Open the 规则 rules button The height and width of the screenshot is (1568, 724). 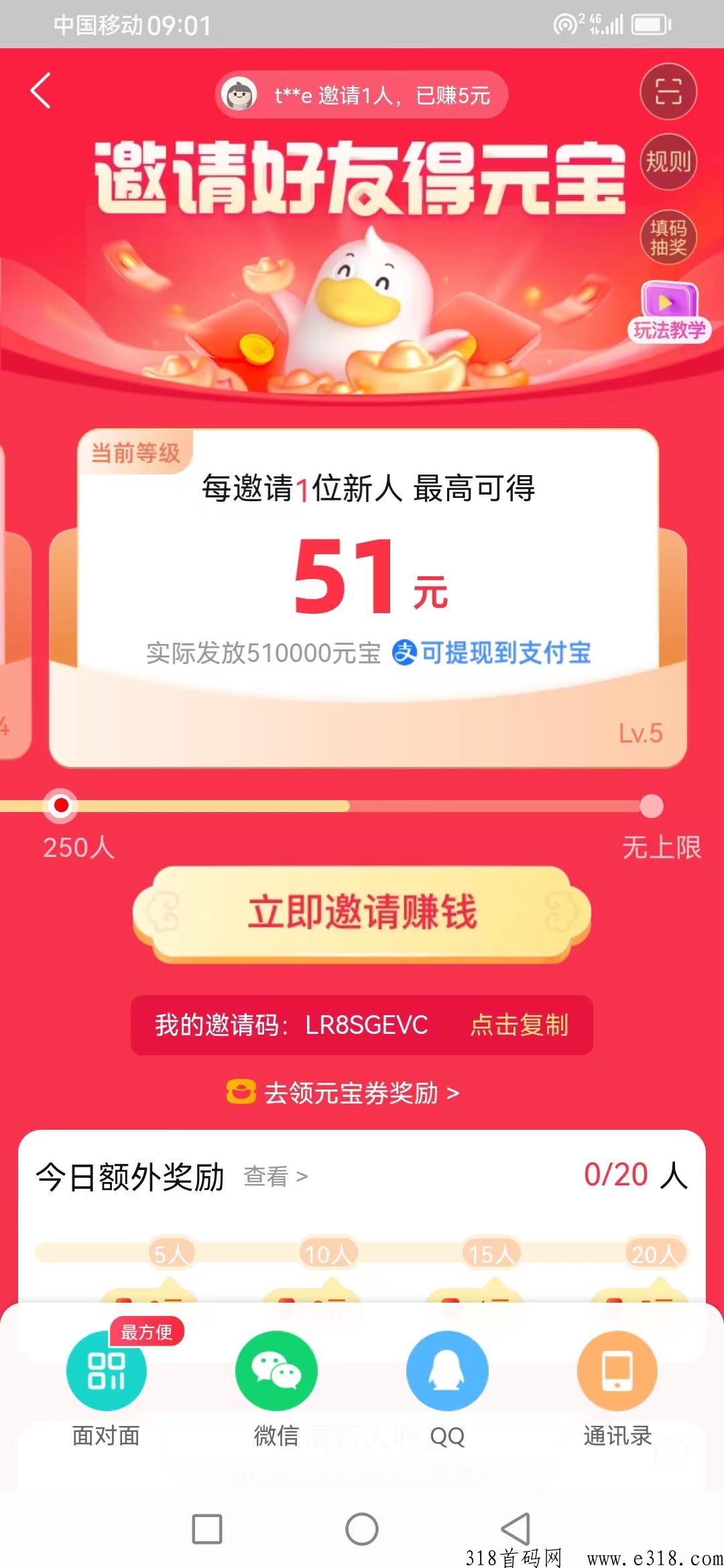coord(668,161)
